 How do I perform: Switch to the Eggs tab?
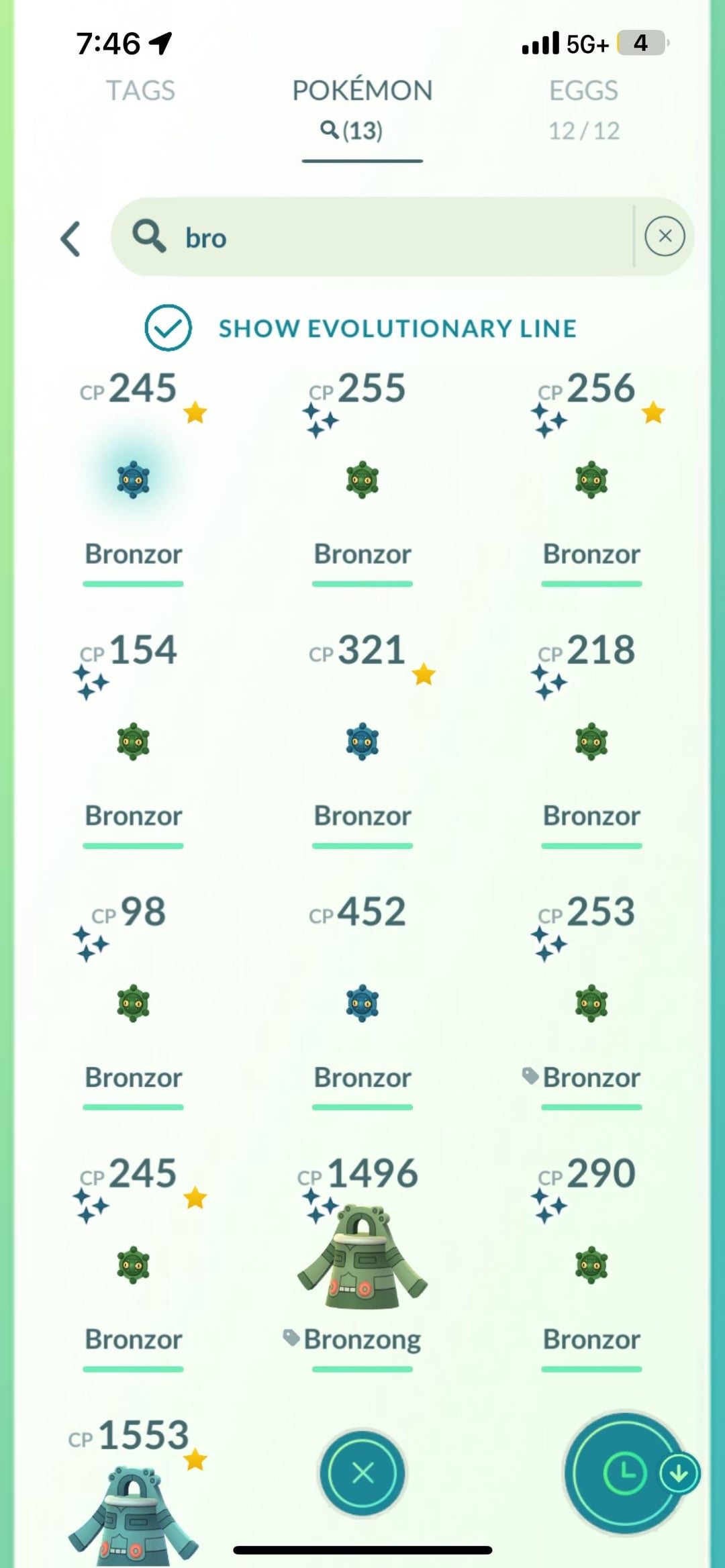pos(583,107)
